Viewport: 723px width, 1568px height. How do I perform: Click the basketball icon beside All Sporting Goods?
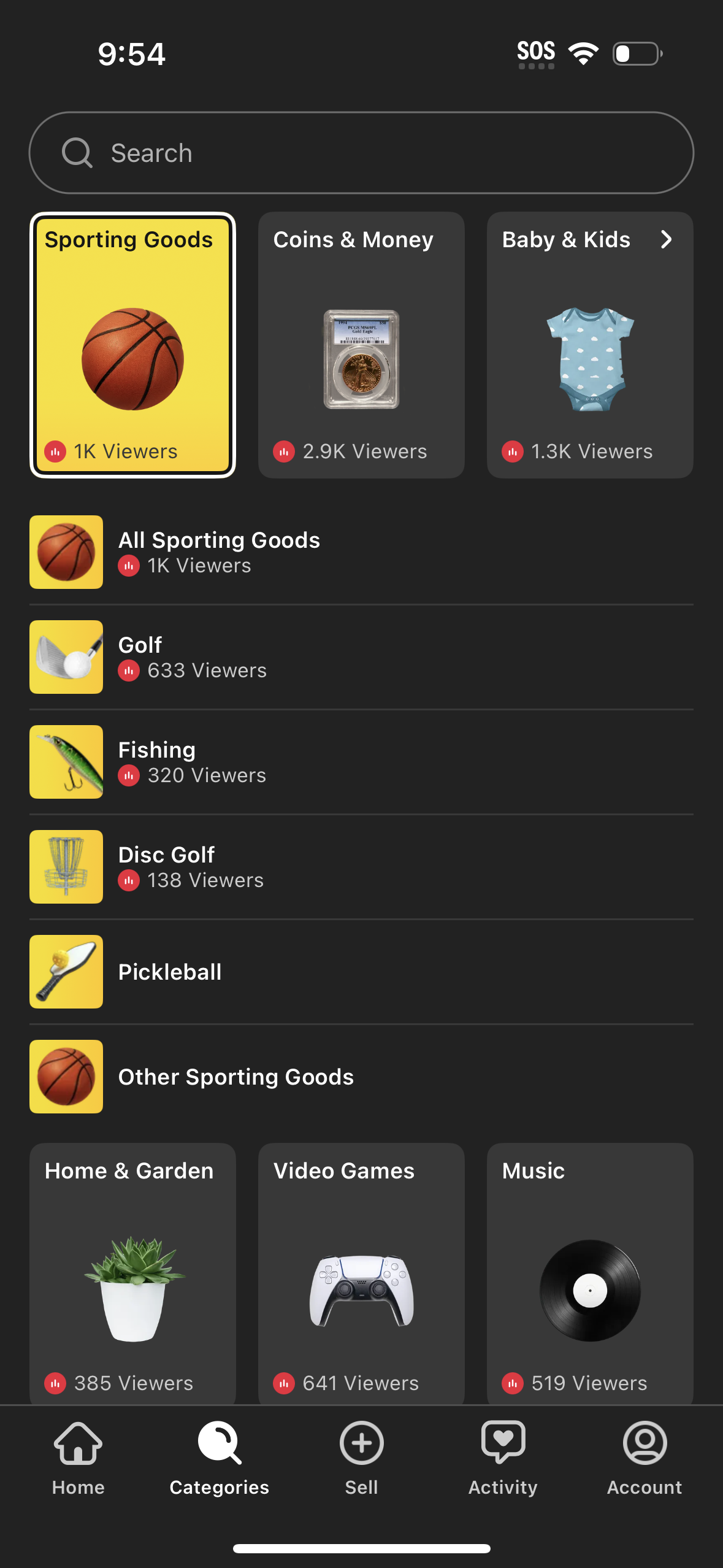point(66,551)
